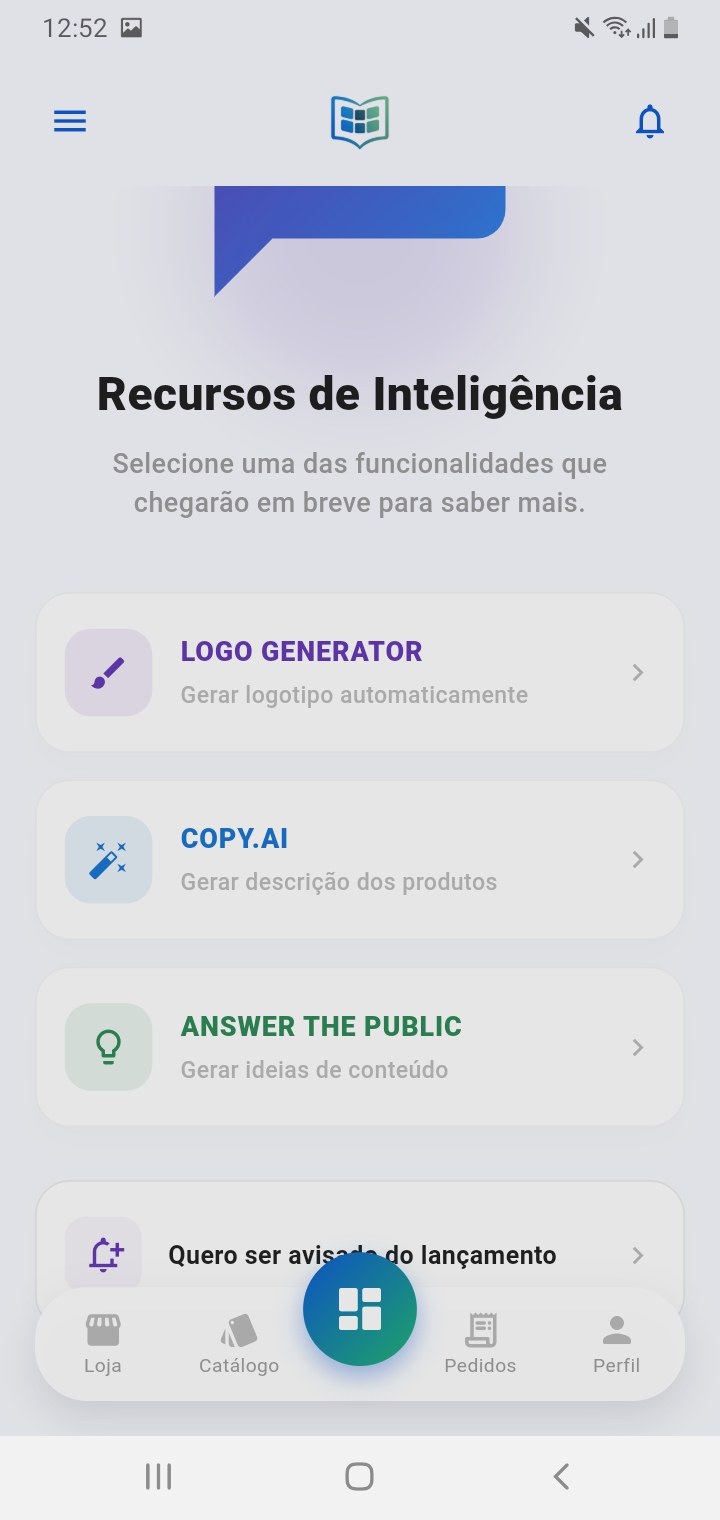
Task: Expand the Copy.AI chevron arrow
Action: coord(638,859)
